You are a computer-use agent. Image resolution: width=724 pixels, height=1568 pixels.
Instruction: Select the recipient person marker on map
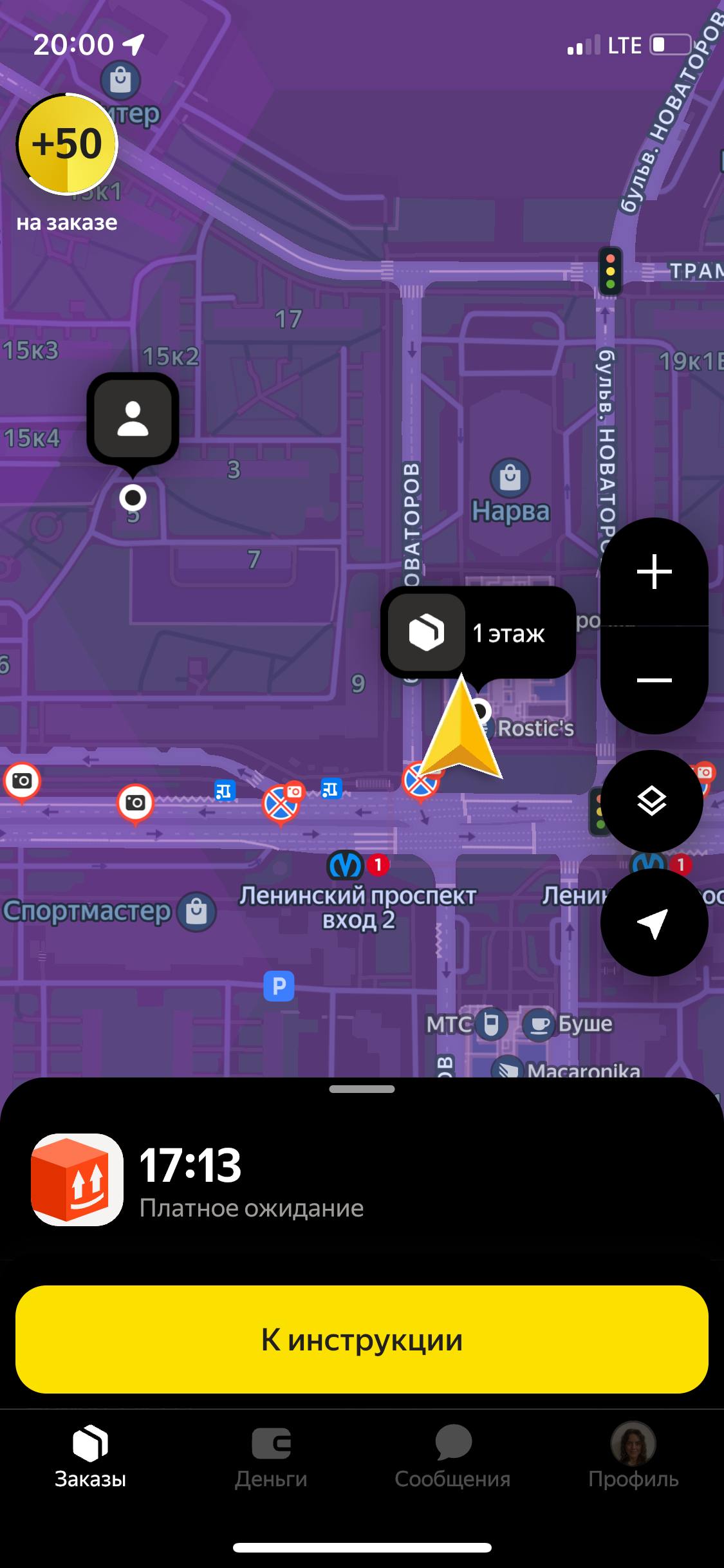tap(133, 420)
